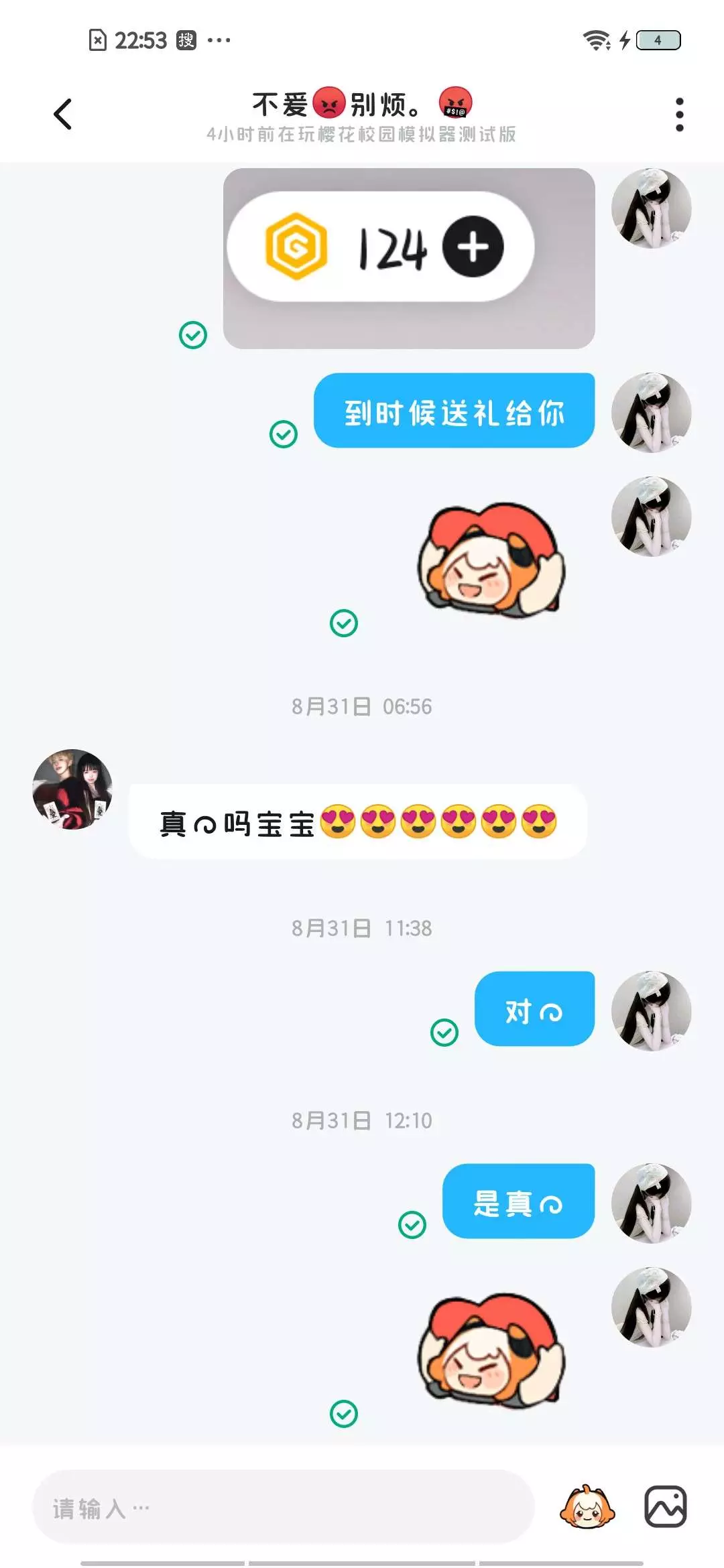Screen dimensions: 724x1568
Task: Go back from the chat
Action: click(62, 114)
